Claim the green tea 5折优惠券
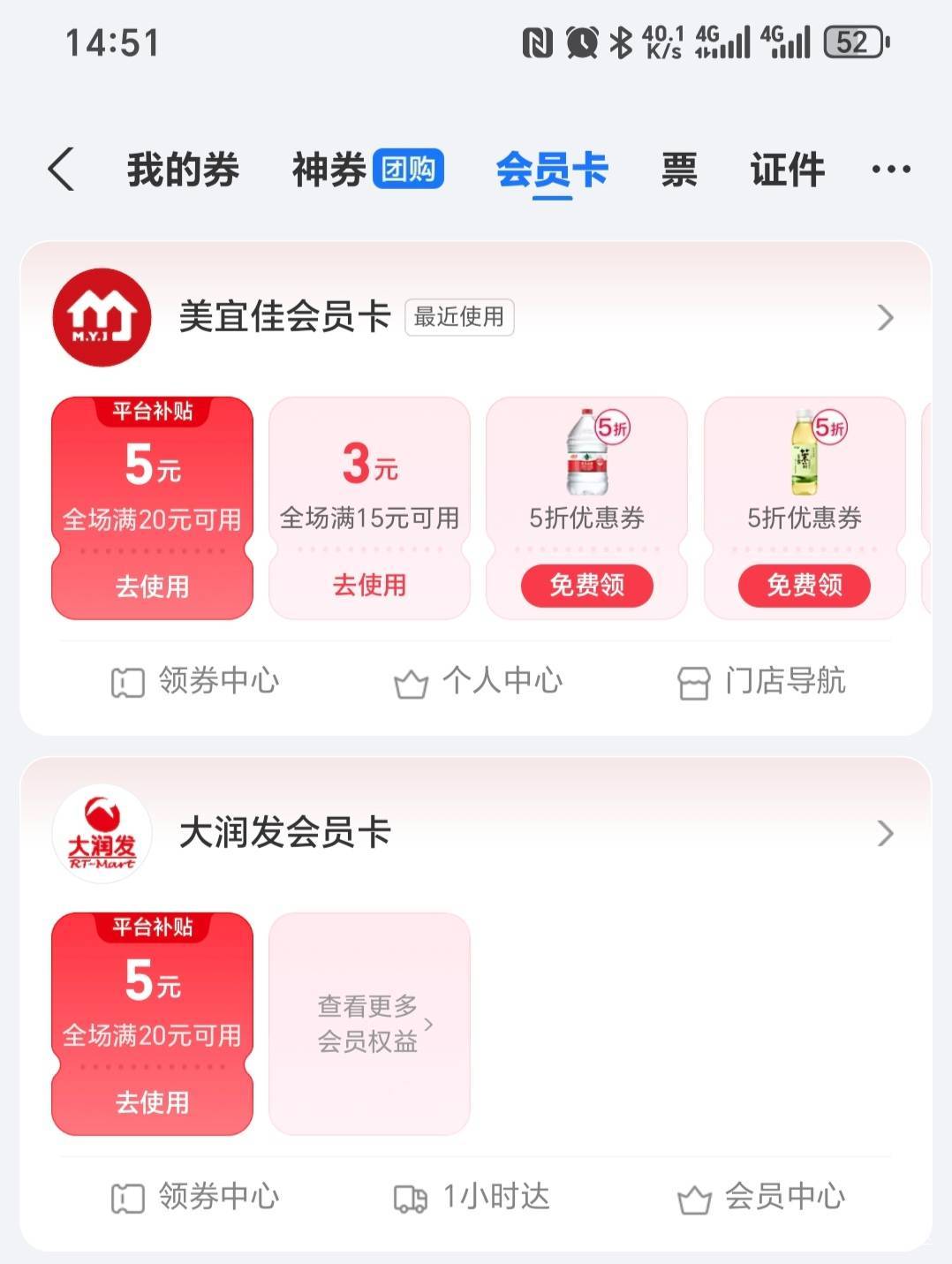Screen dimensions: 952x1264 pyautogui.click(x=804, y=585)
